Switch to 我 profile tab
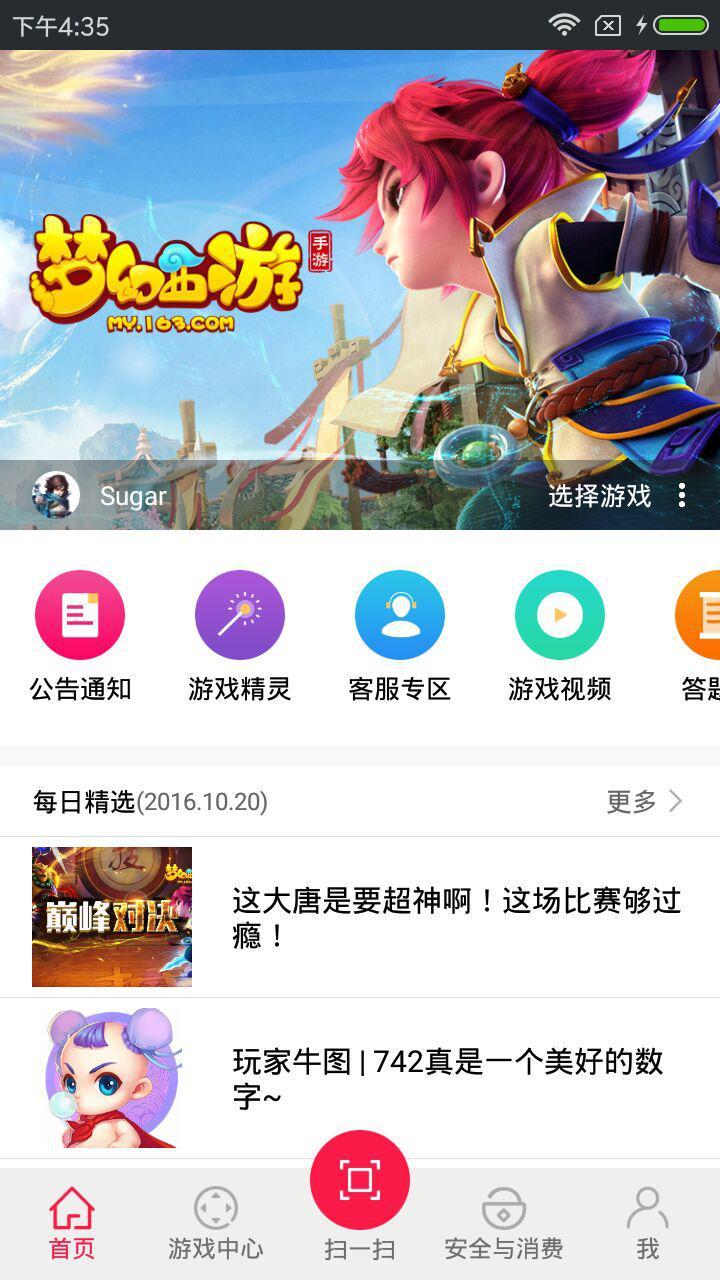This screenshot has width=720, height=1280. pos(648,1223)
